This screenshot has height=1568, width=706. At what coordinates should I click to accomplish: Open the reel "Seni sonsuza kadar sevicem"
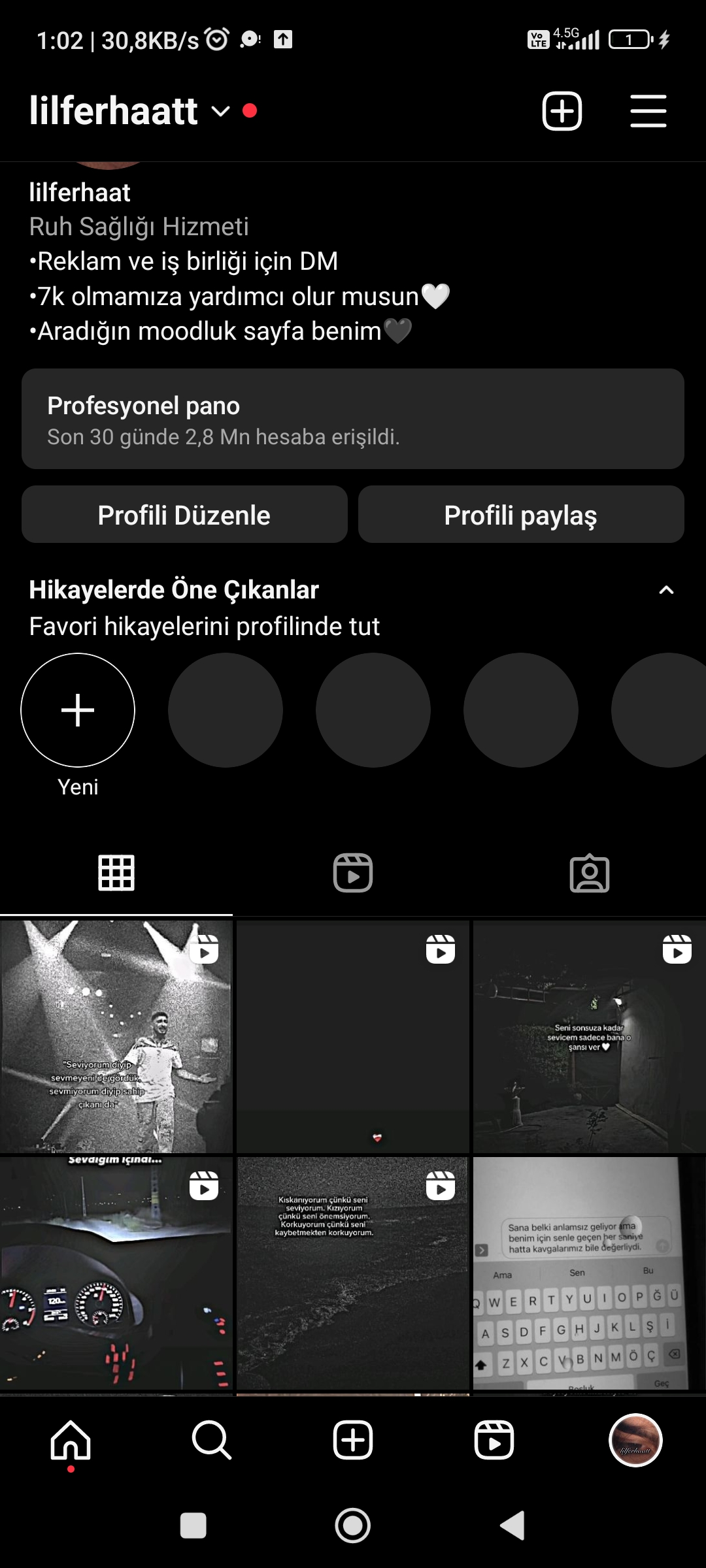[590, 1036]
